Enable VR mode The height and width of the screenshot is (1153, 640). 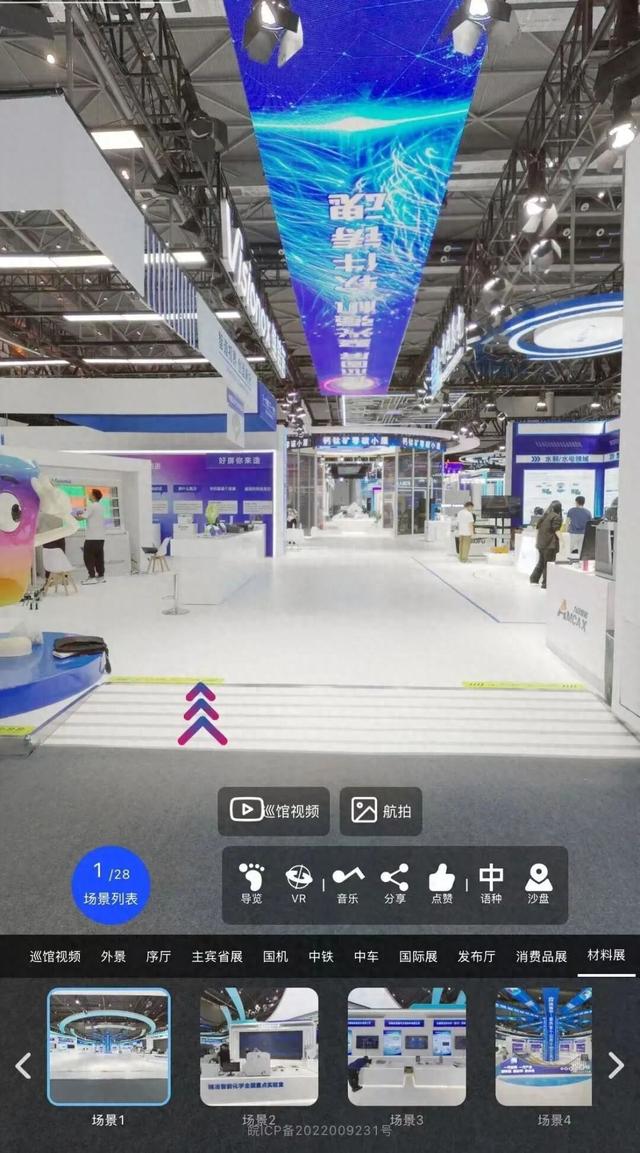point(299,883)
